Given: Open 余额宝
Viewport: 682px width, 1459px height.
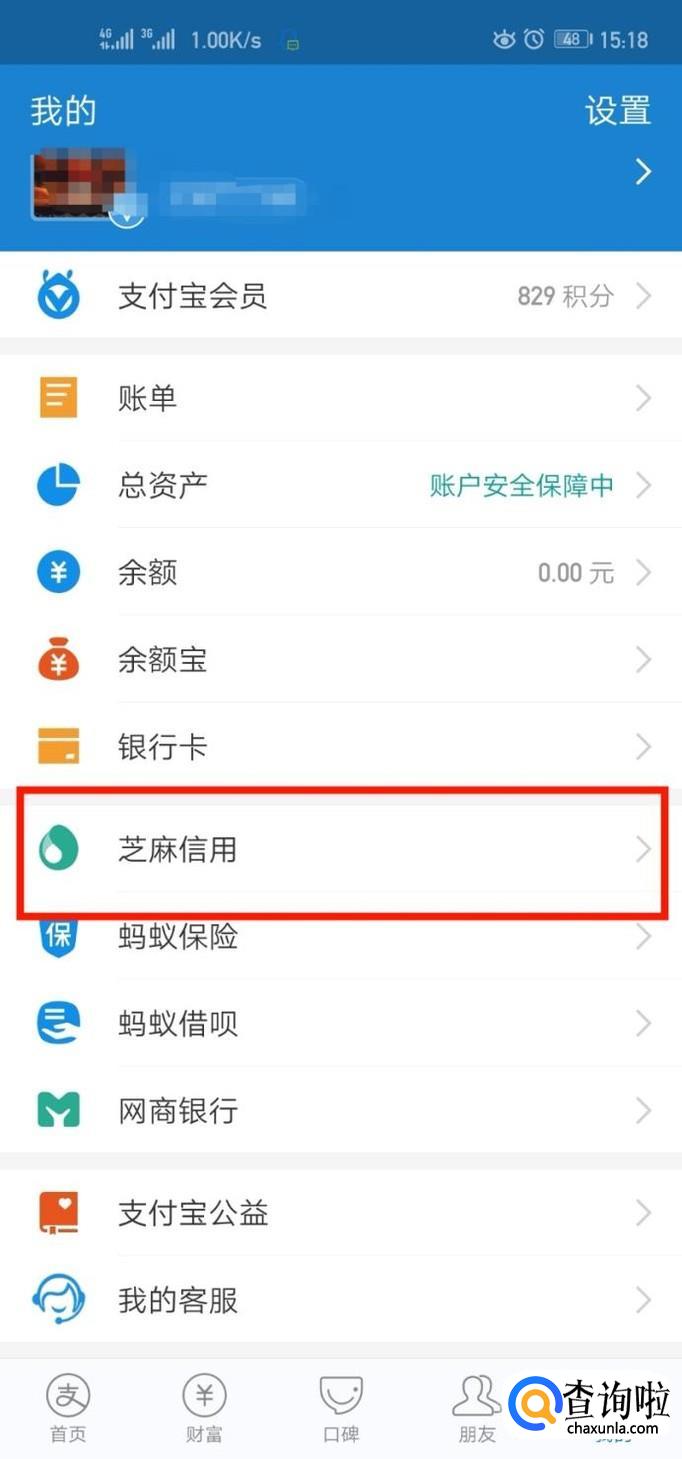Looking at the screenshot, I should [341, 660].
